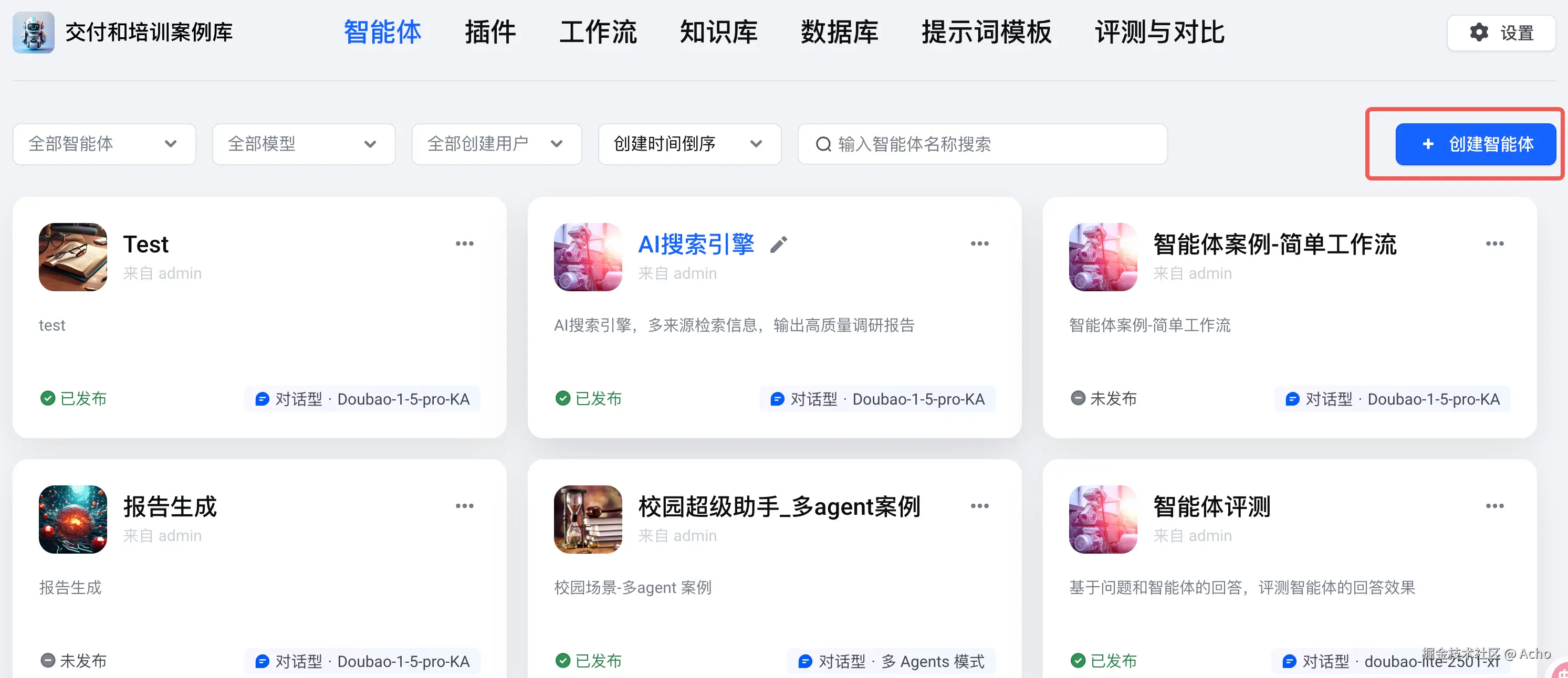Open the 全部创建用户 dropdown

pyautogui.click(x=496, y=144)
